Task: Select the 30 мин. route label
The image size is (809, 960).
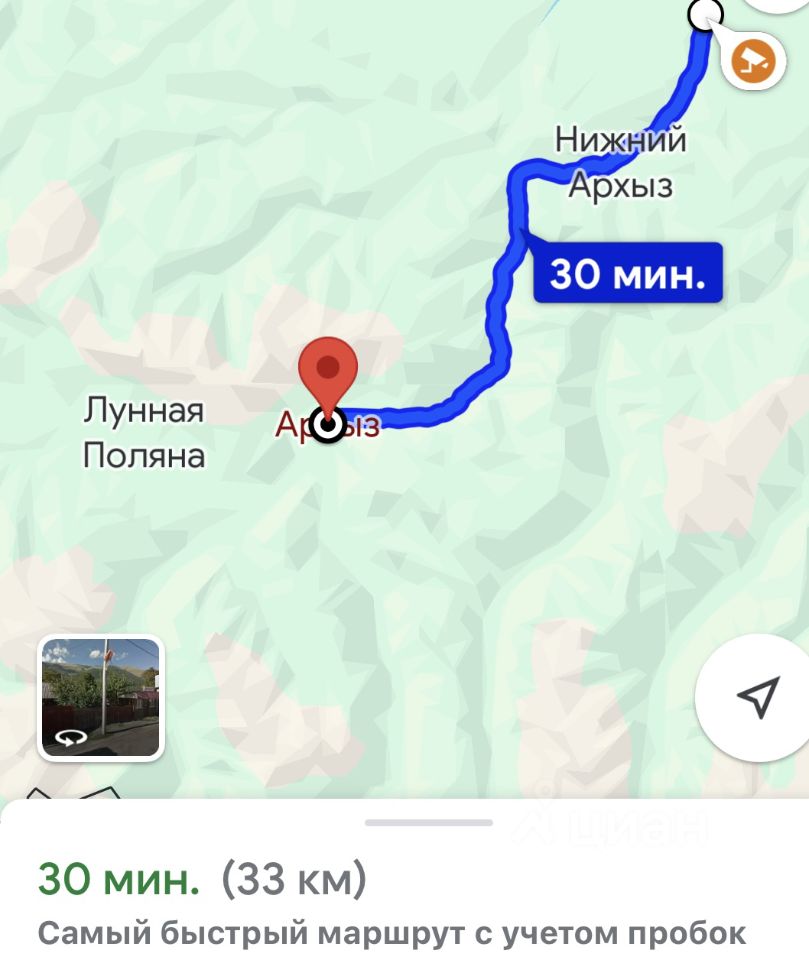Action: [x=628, y=272]
